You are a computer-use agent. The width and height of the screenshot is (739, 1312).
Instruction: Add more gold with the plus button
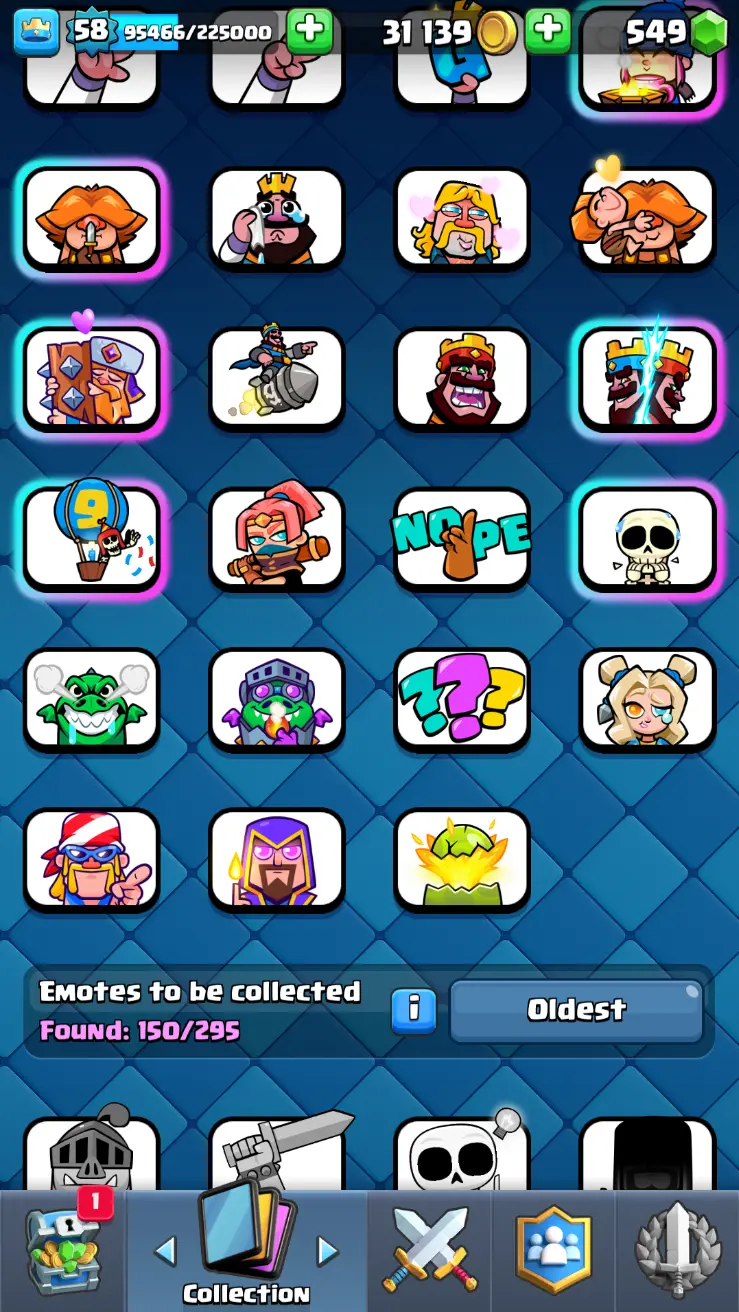tap(547, 31)
